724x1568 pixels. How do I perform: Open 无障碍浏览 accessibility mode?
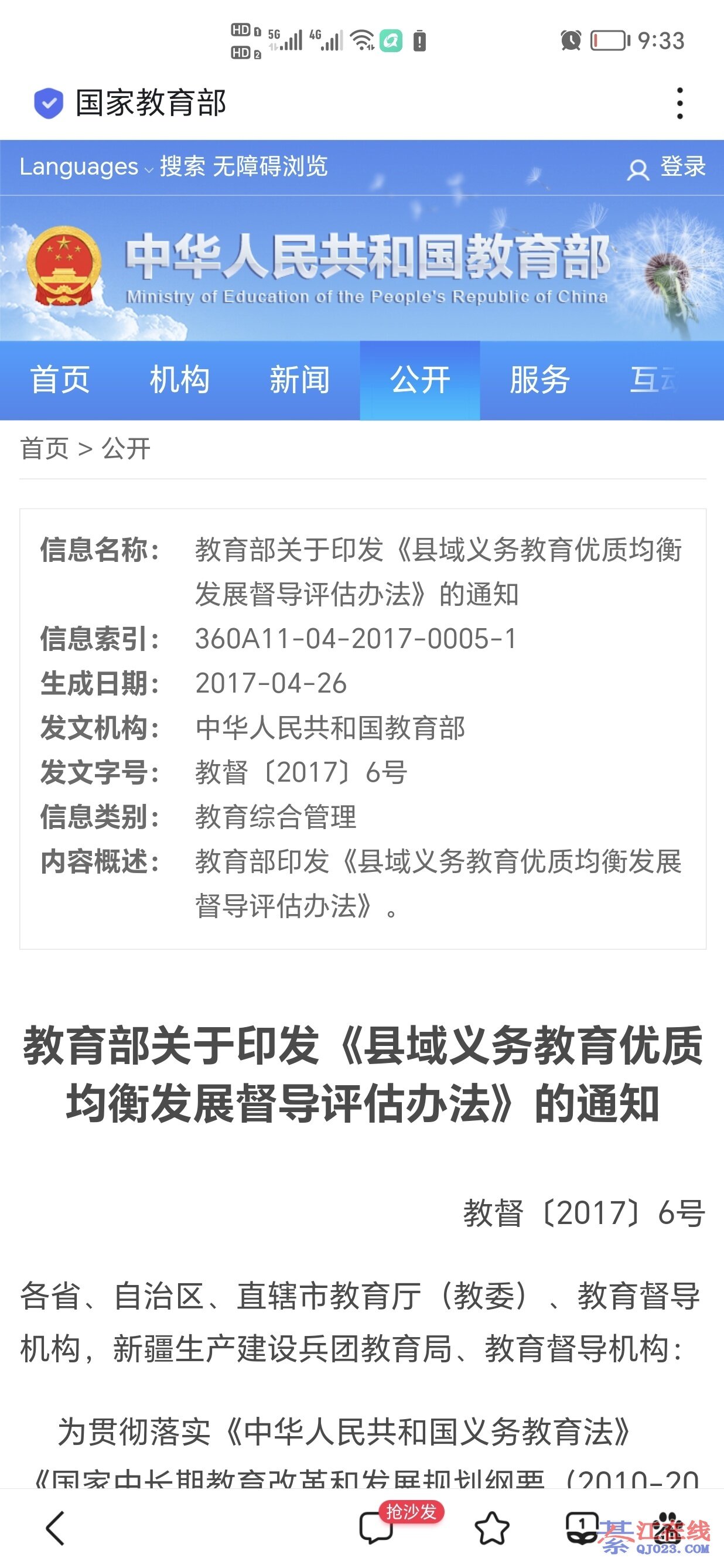[269, 167]
